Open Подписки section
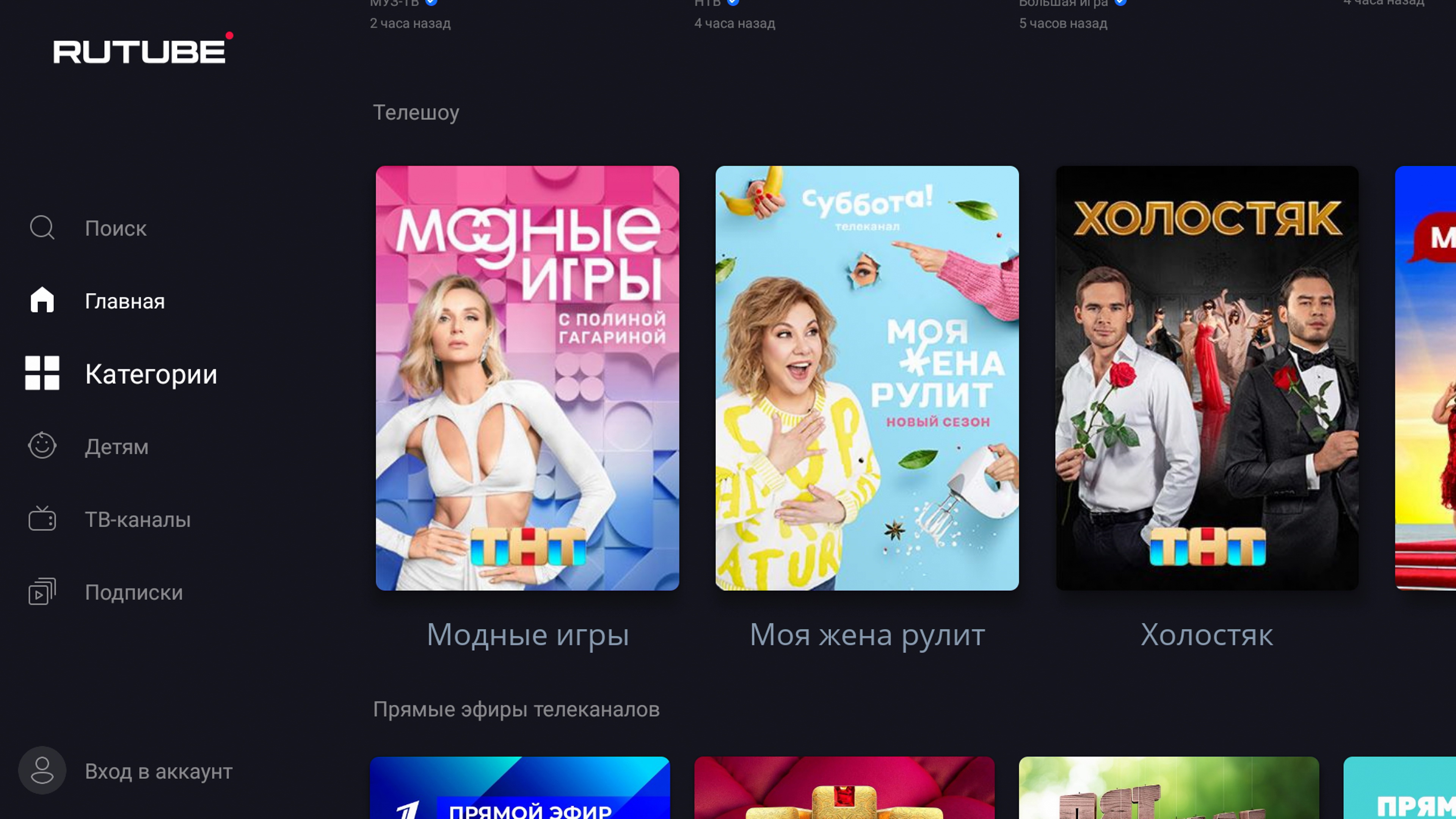 point(133,592)
